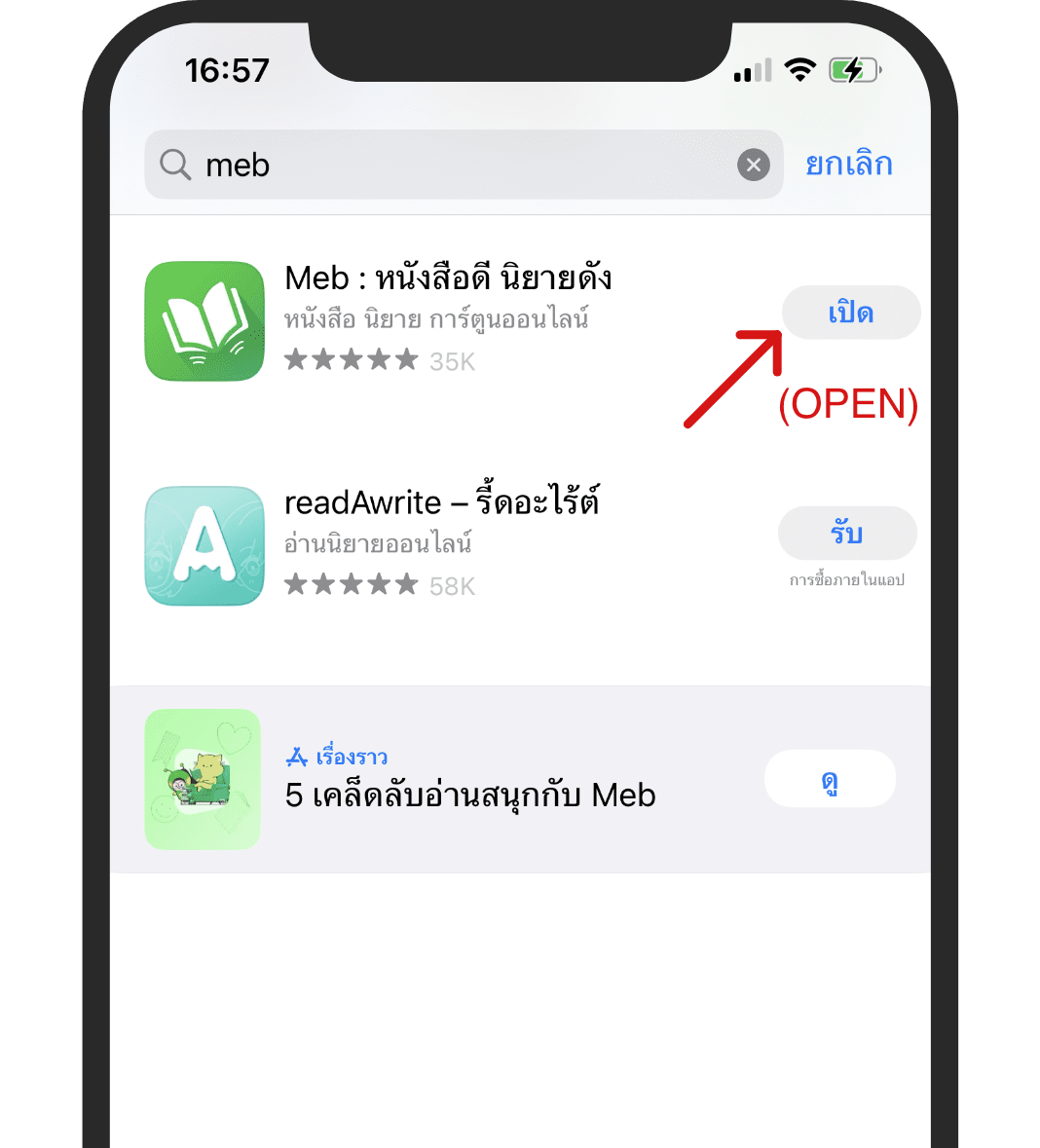View the Meb story with ดู button
The height and width of the screenshot is (1148, 1040).
(830, 779)
